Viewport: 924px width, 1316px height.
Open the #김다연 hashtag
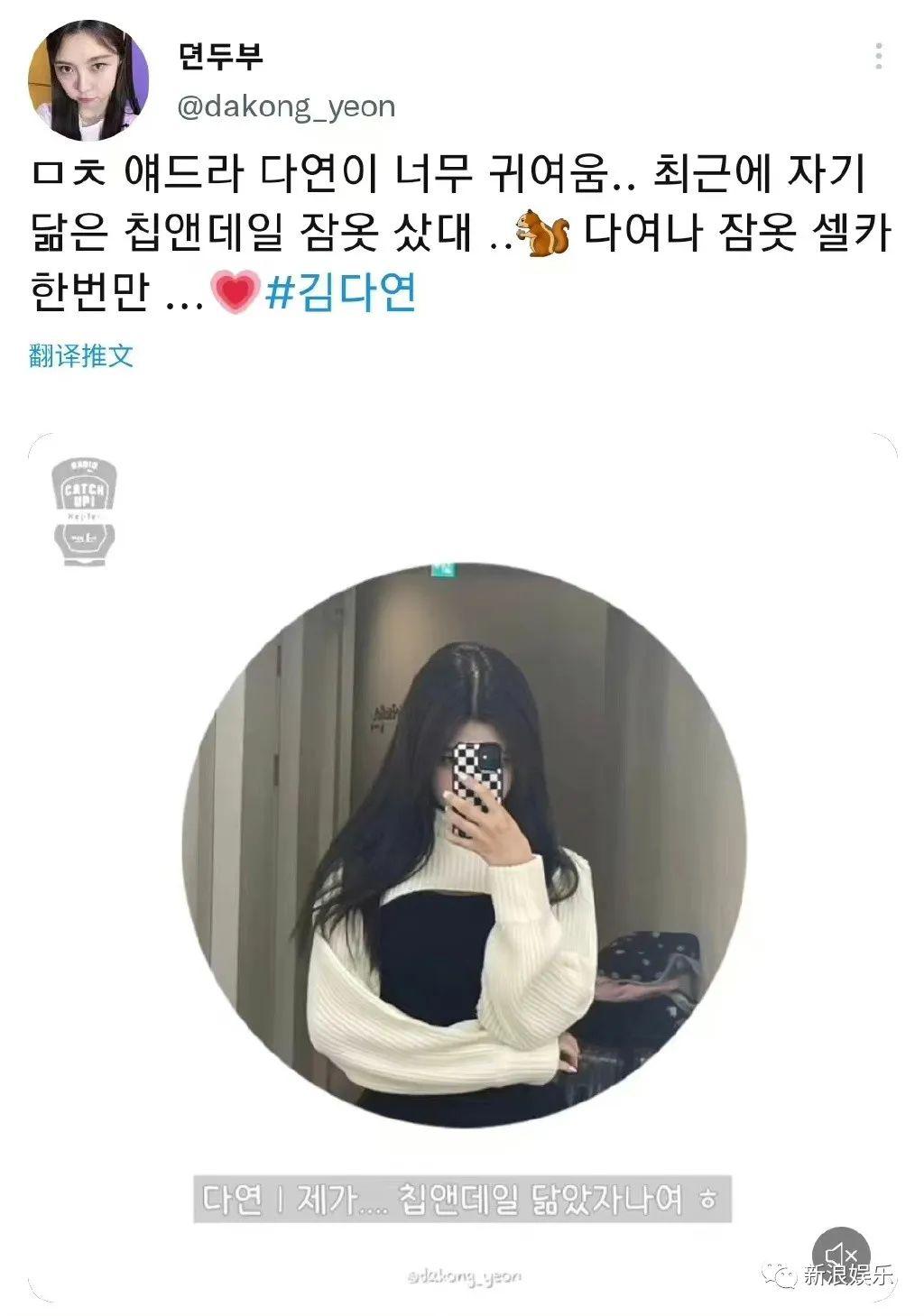342,293
